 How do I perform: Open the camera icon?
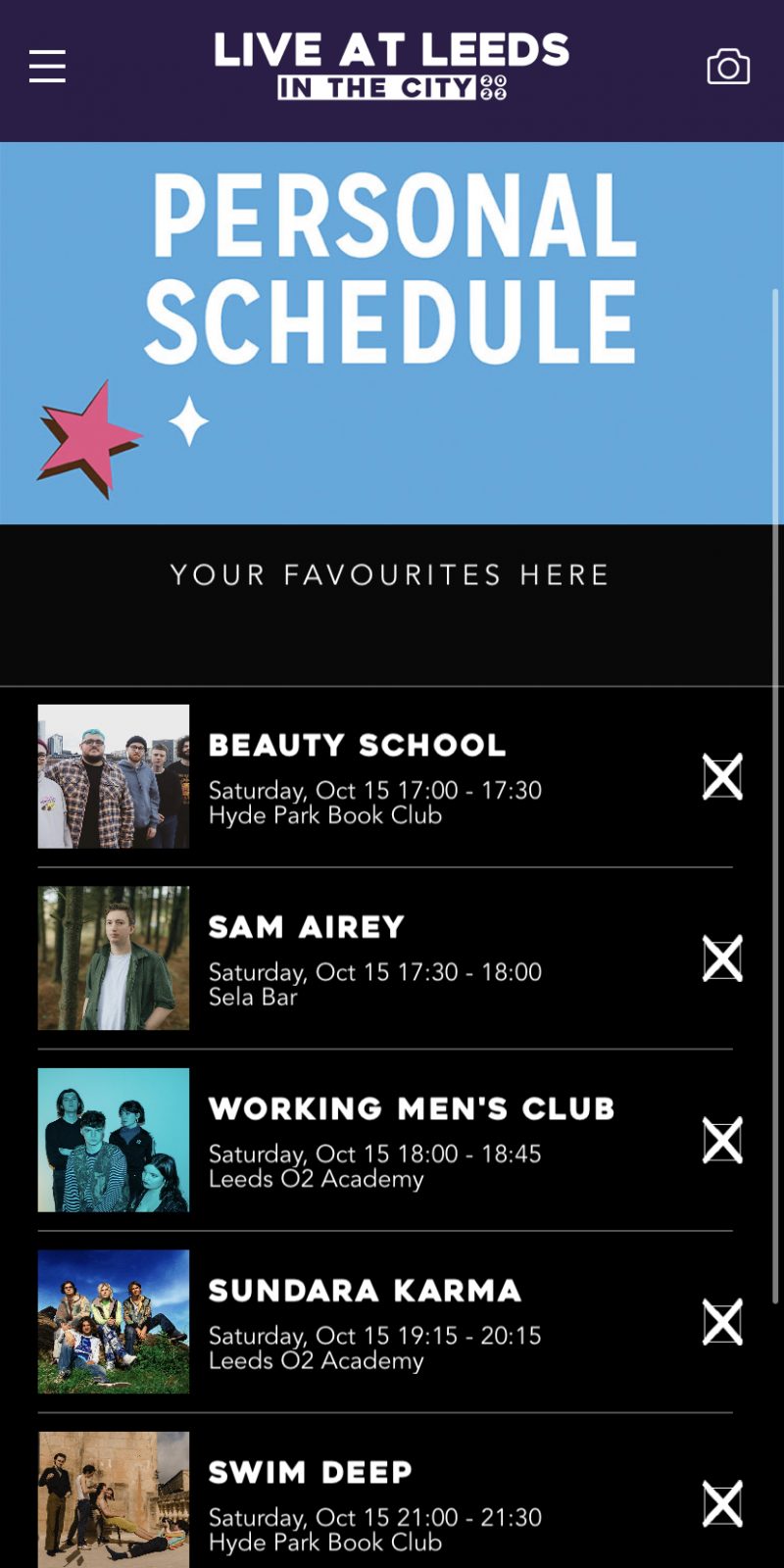pos(728,67)
